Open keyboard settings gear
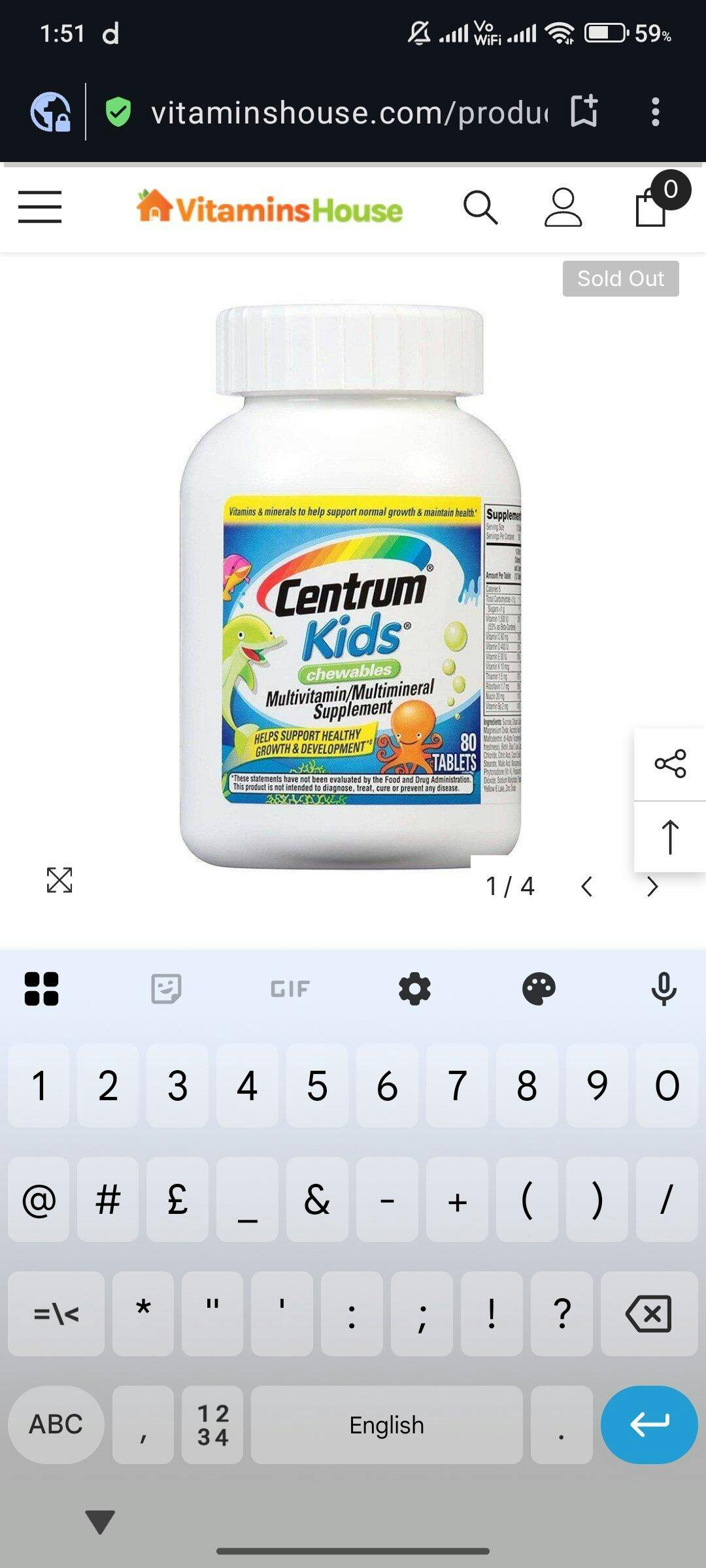 point(414,989)
